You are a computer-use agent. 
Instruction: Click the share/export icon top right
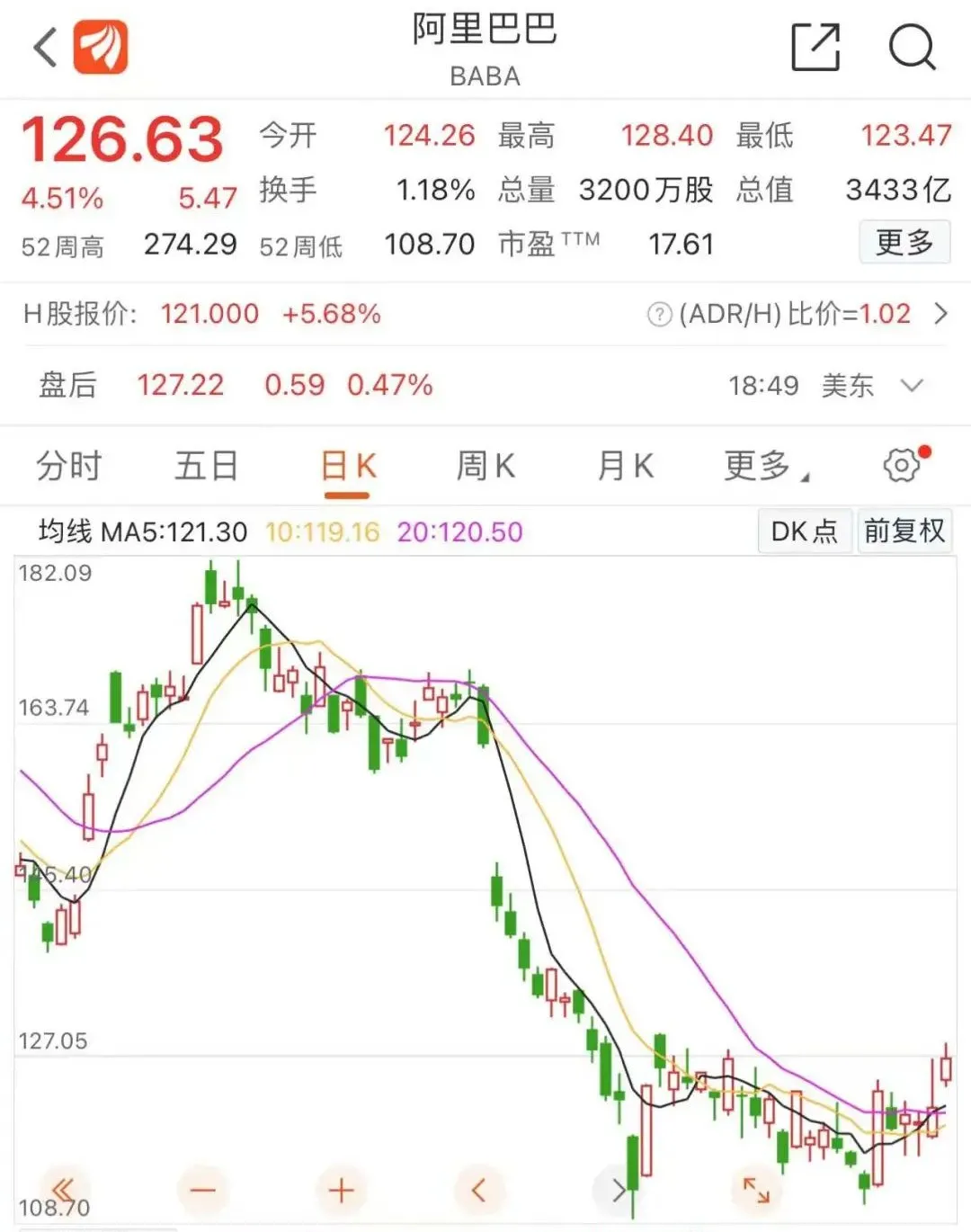point(815,47)
